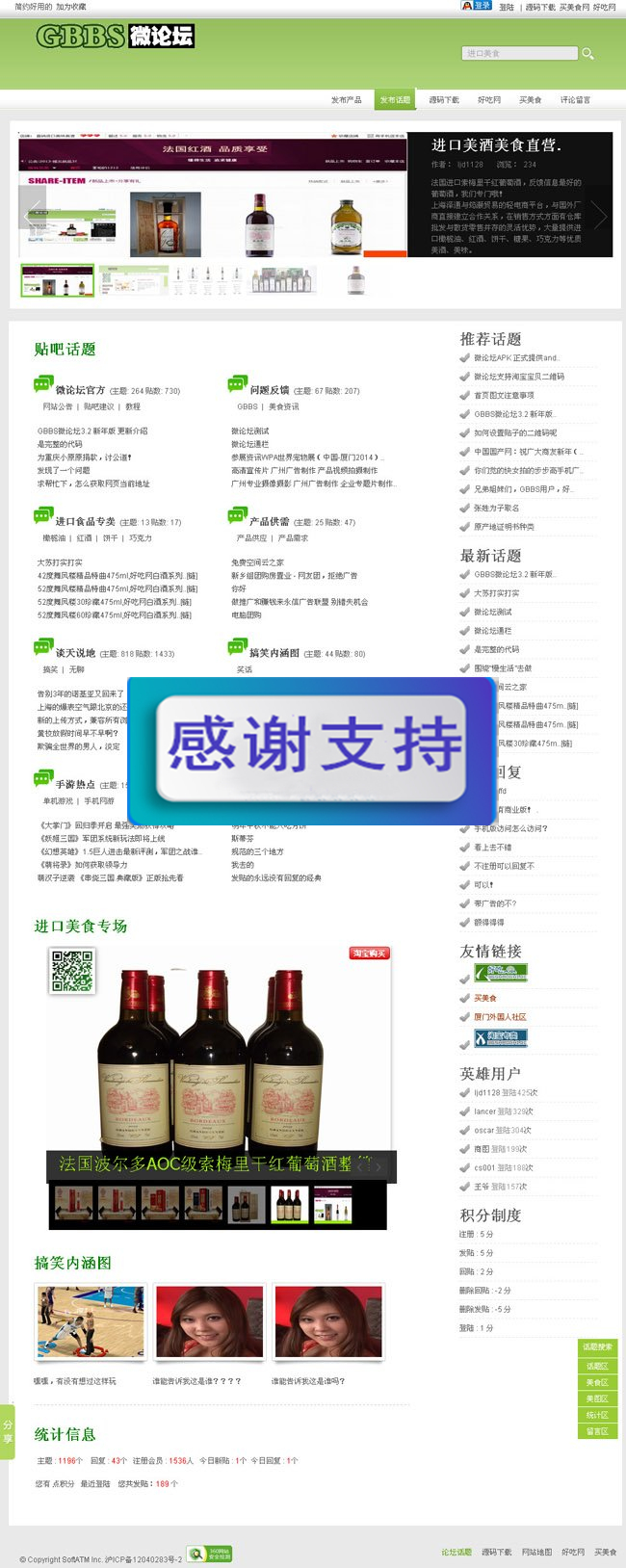Jump to 话题搜索 in side menu
626x1568 pixels.
tap(597, 1346)
